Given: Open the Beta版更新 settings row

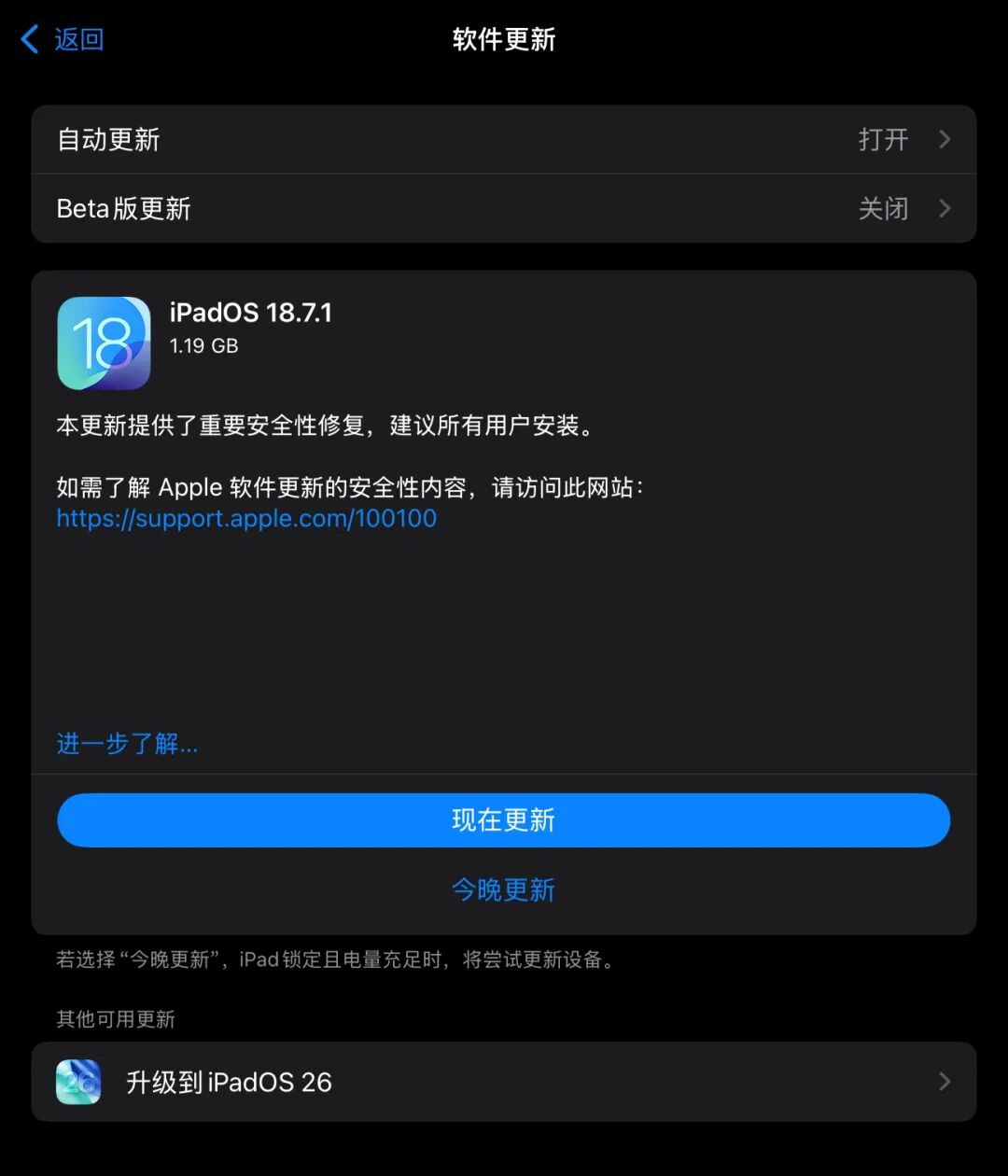Looking at the screenshot, I should point(504,208).
